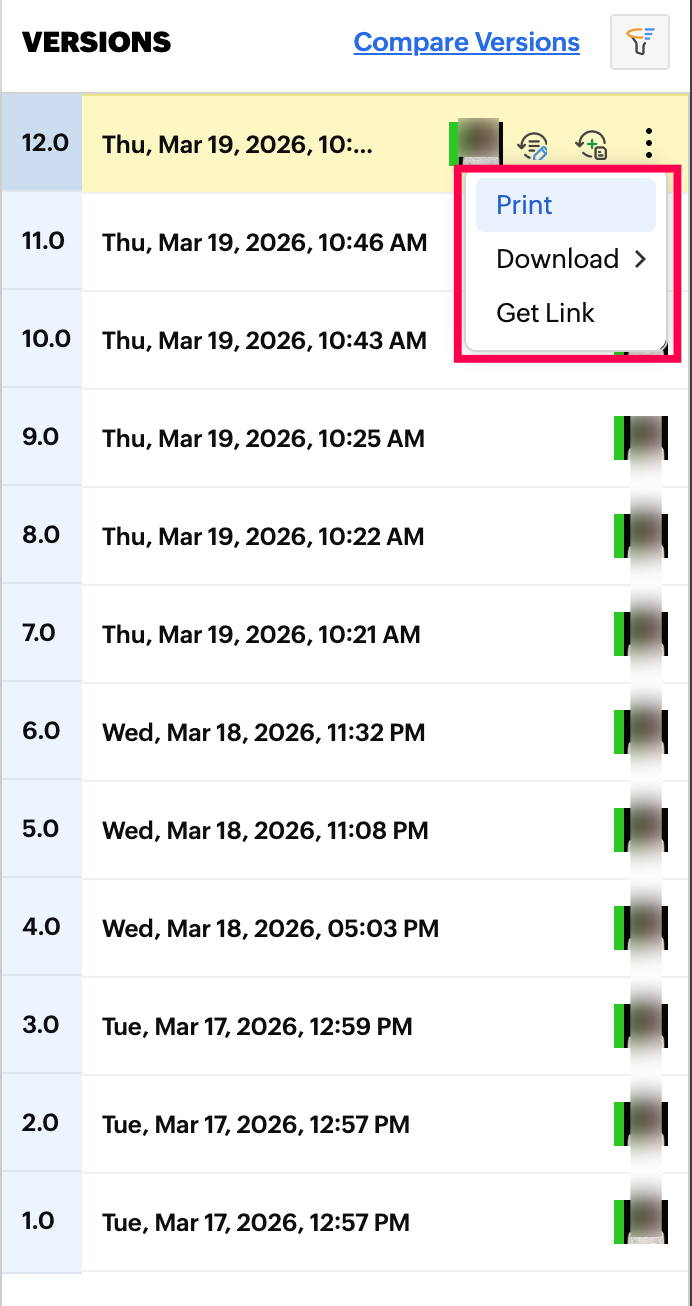Select version 1.0 in the list
Image resolution: width=692 pixels, height=1306 pixels.
(256, 1222)
